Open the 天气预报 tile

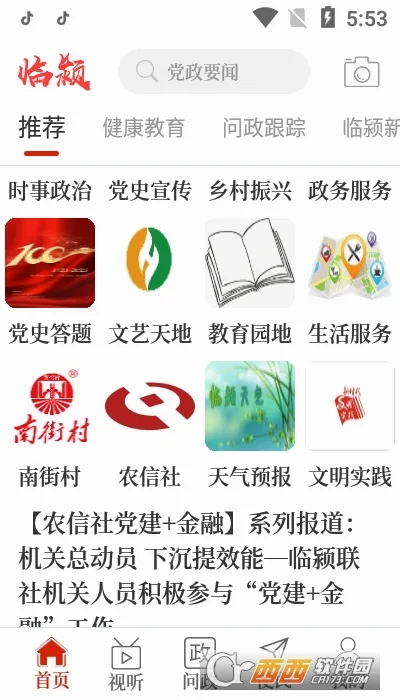tap(250, 424)
